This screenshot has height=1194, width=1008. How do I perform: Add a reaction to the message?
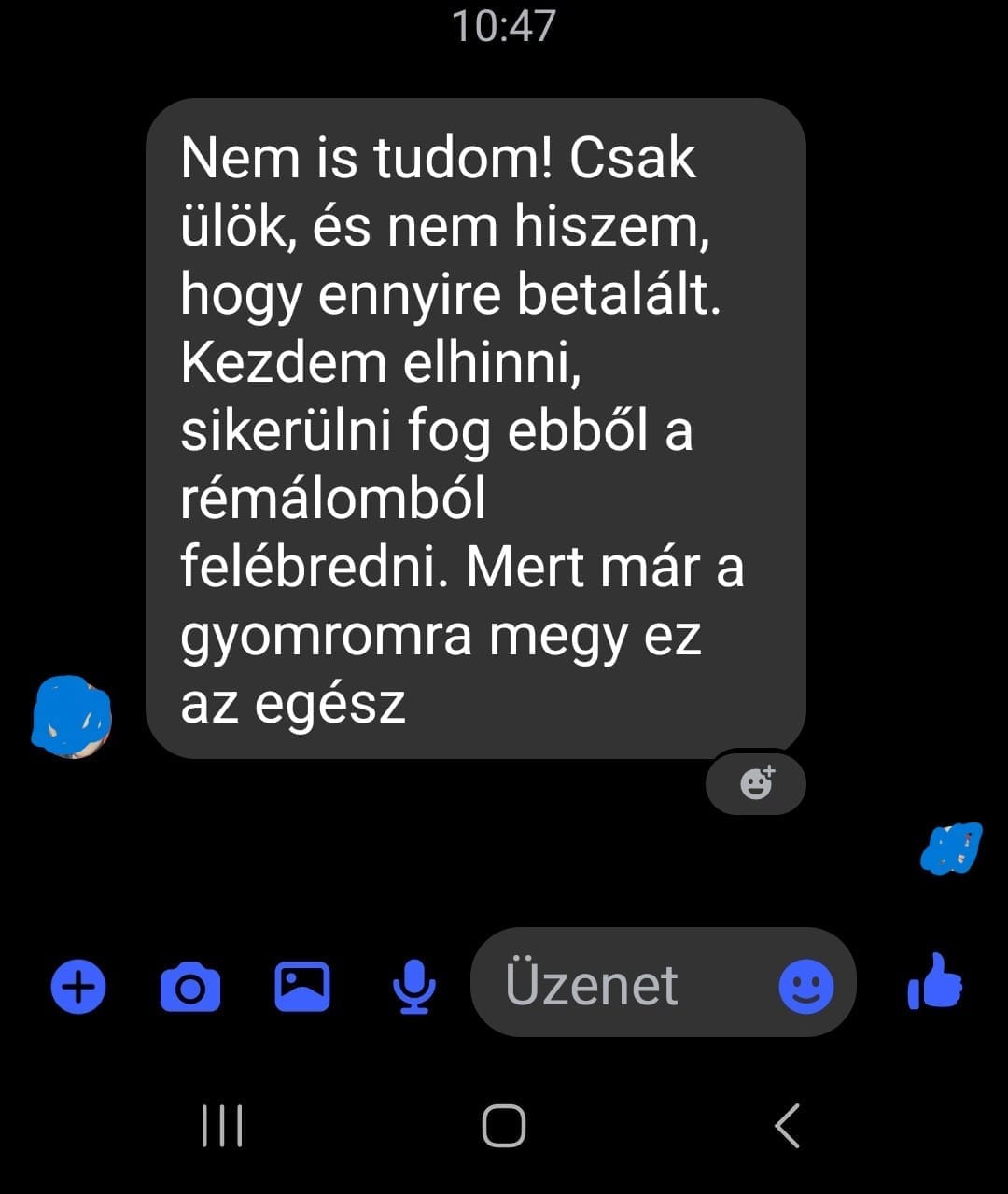point(756,782)
